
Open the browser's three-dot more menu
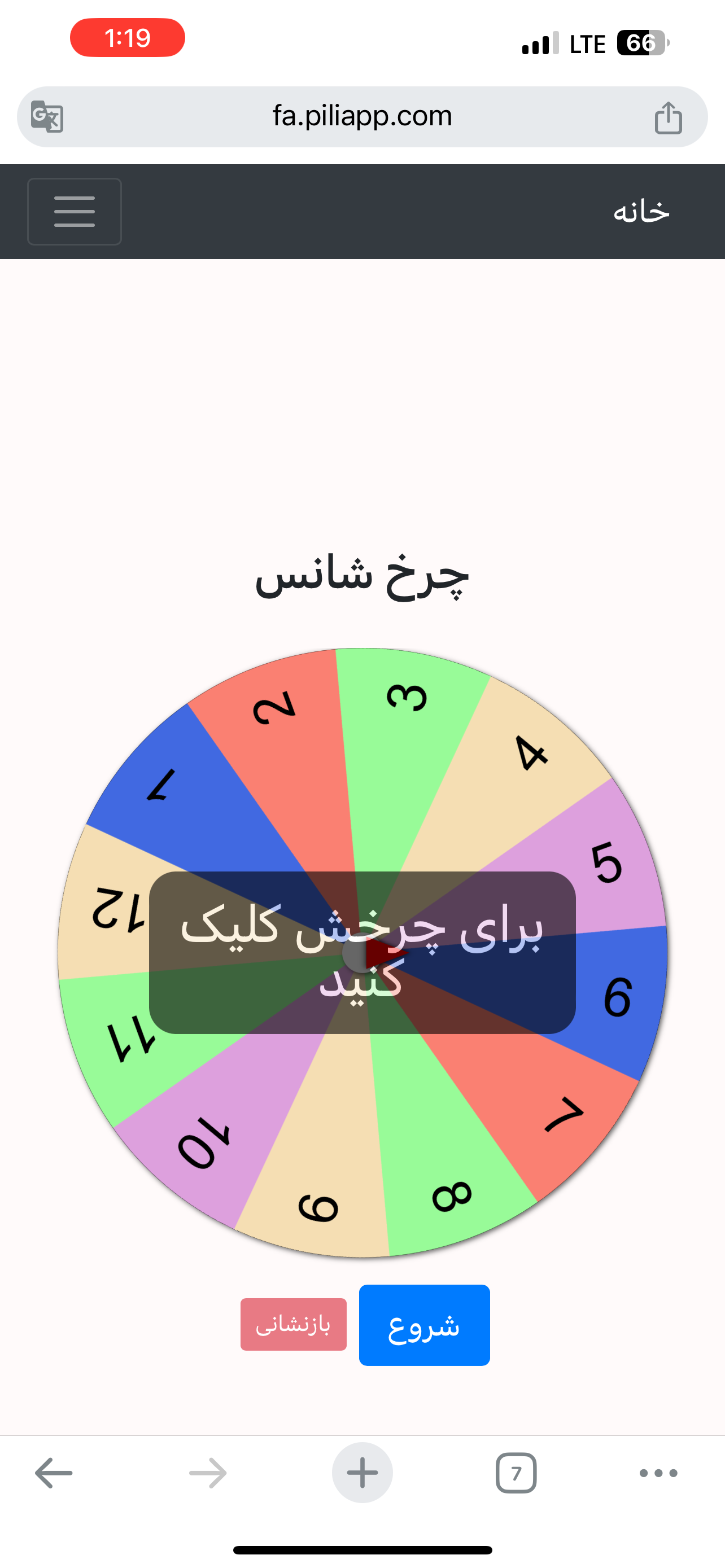click(x=658, y=1473)
